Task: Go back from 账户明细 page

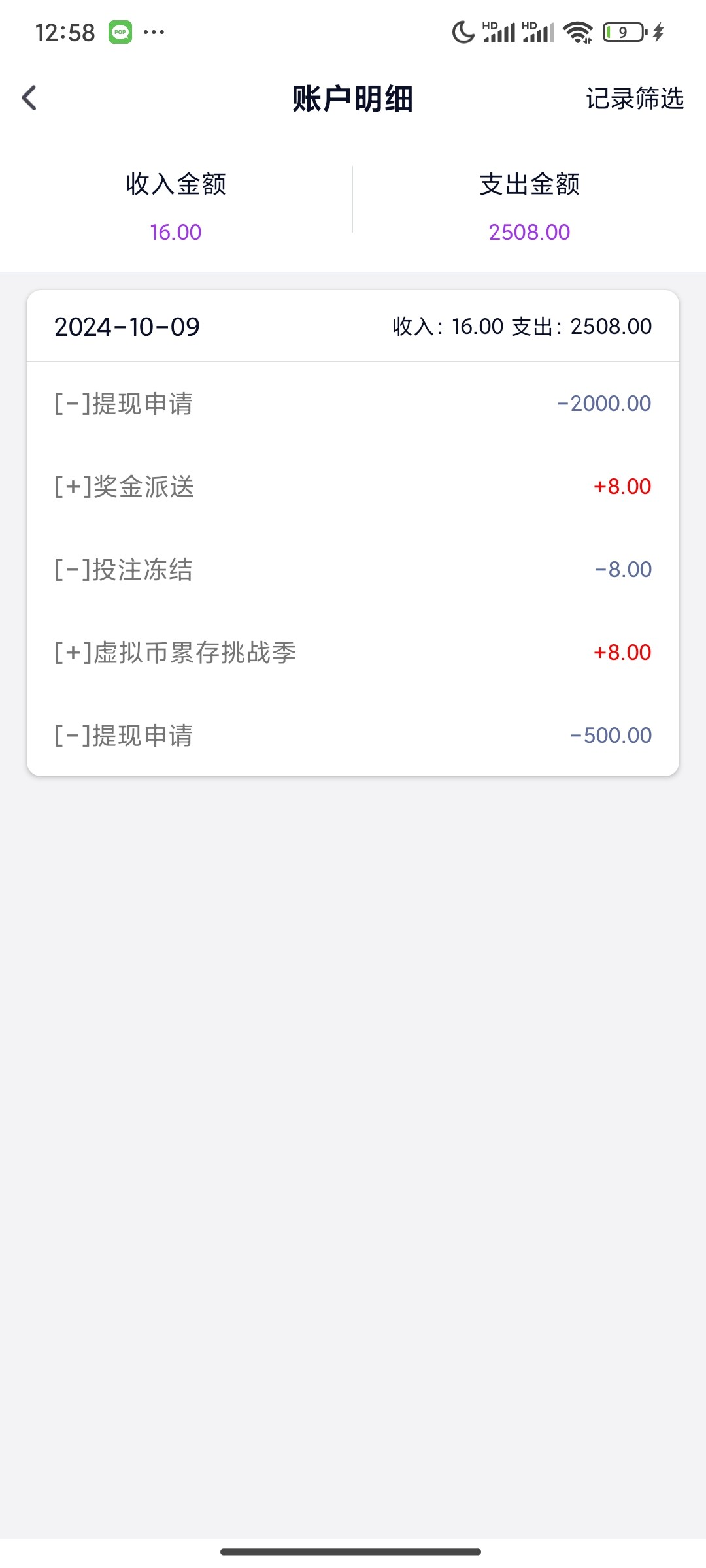Action: point(29,99)
